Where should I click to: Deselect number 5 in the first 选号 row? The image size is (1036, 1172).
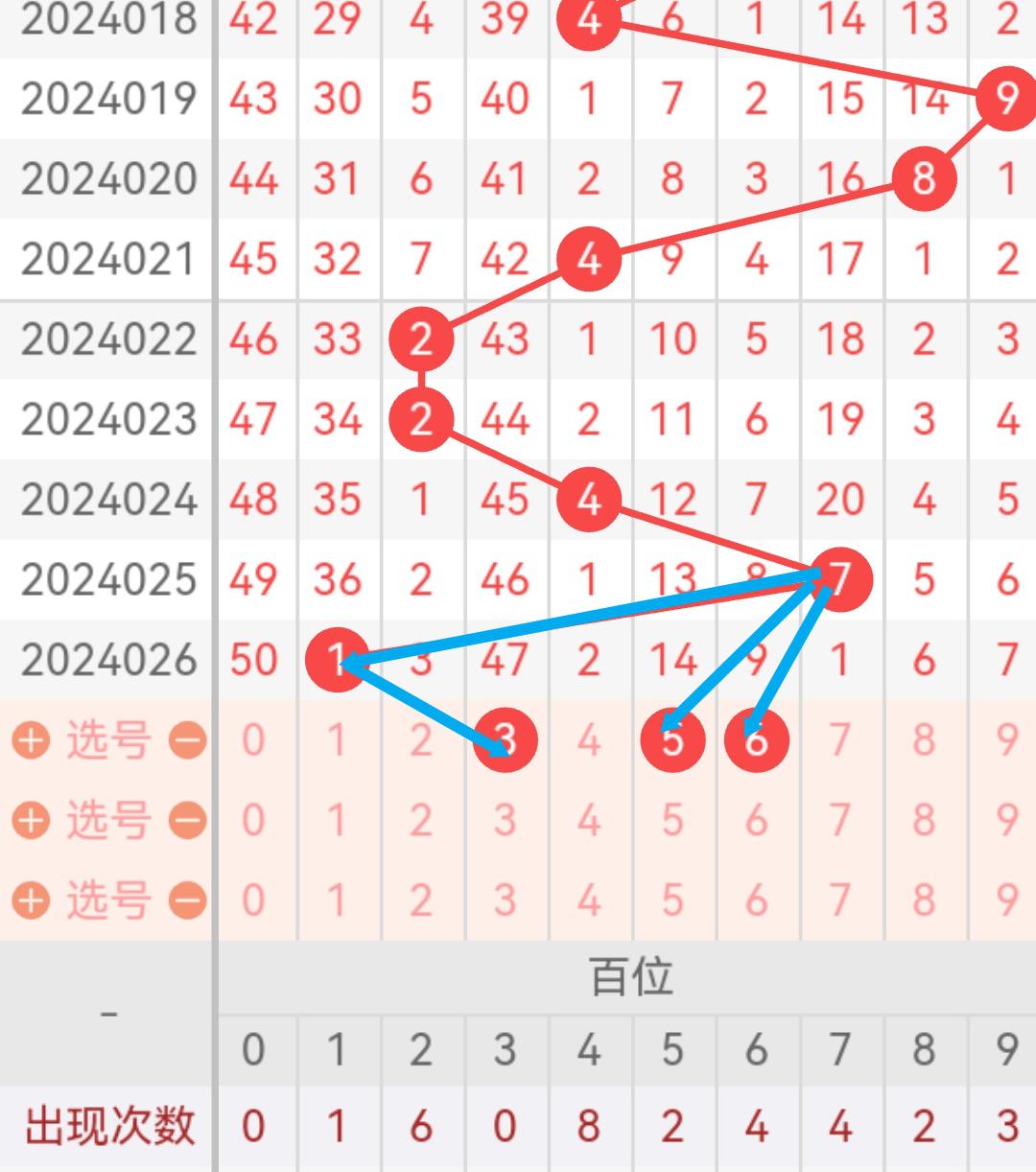coord(672,739)
